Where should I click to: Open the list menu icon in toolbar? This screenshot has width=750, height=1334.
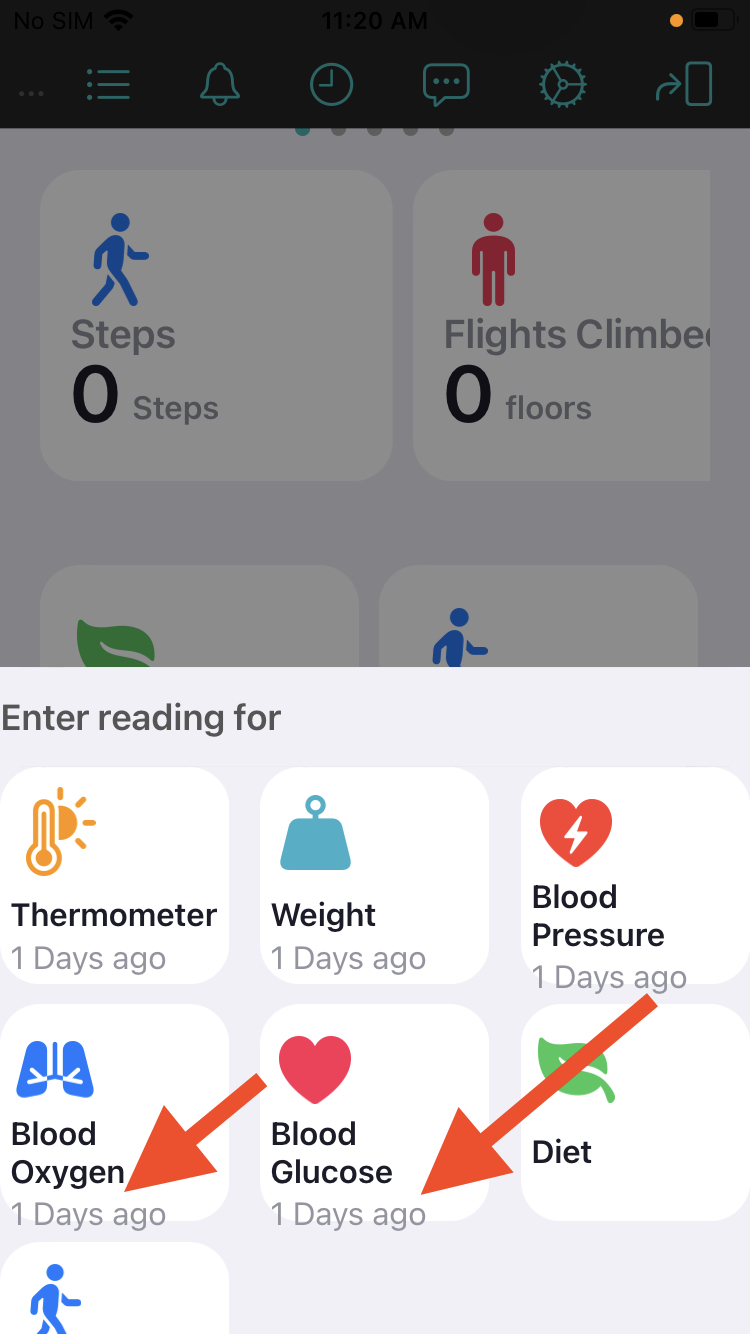point(108,84)
